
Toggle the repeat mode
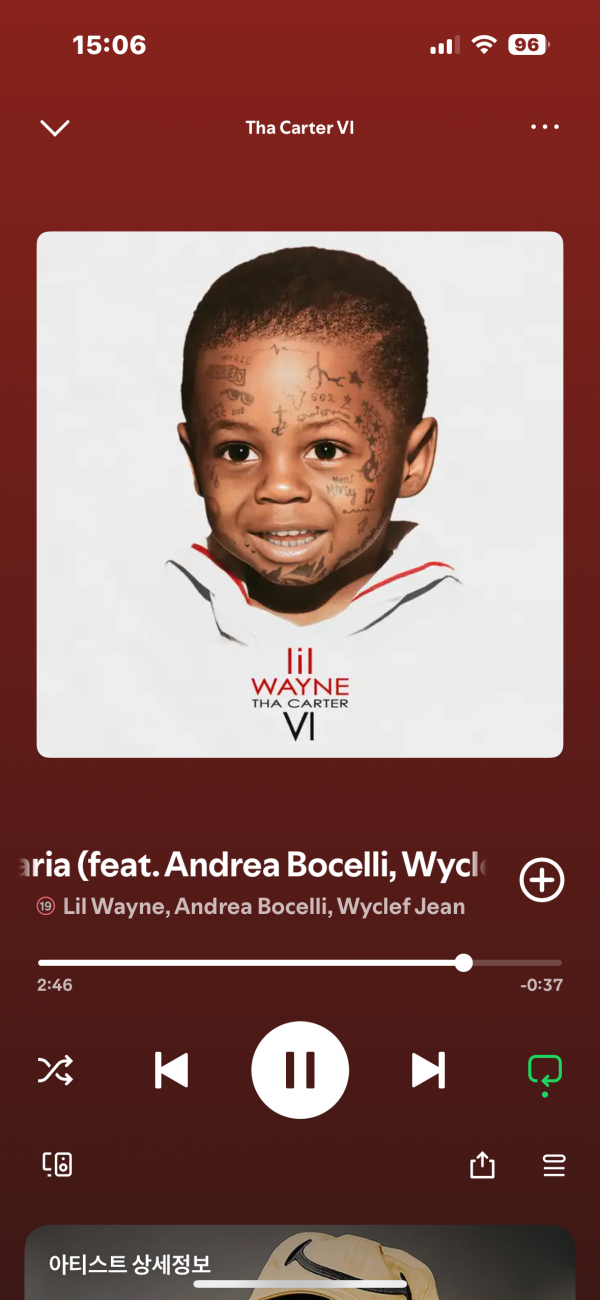coord(545,1071)
